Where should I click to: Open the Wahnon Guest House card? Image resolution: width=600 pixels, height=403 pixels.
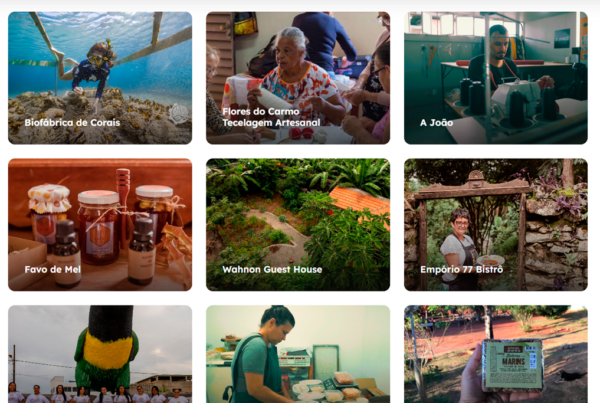pos(298,225)
